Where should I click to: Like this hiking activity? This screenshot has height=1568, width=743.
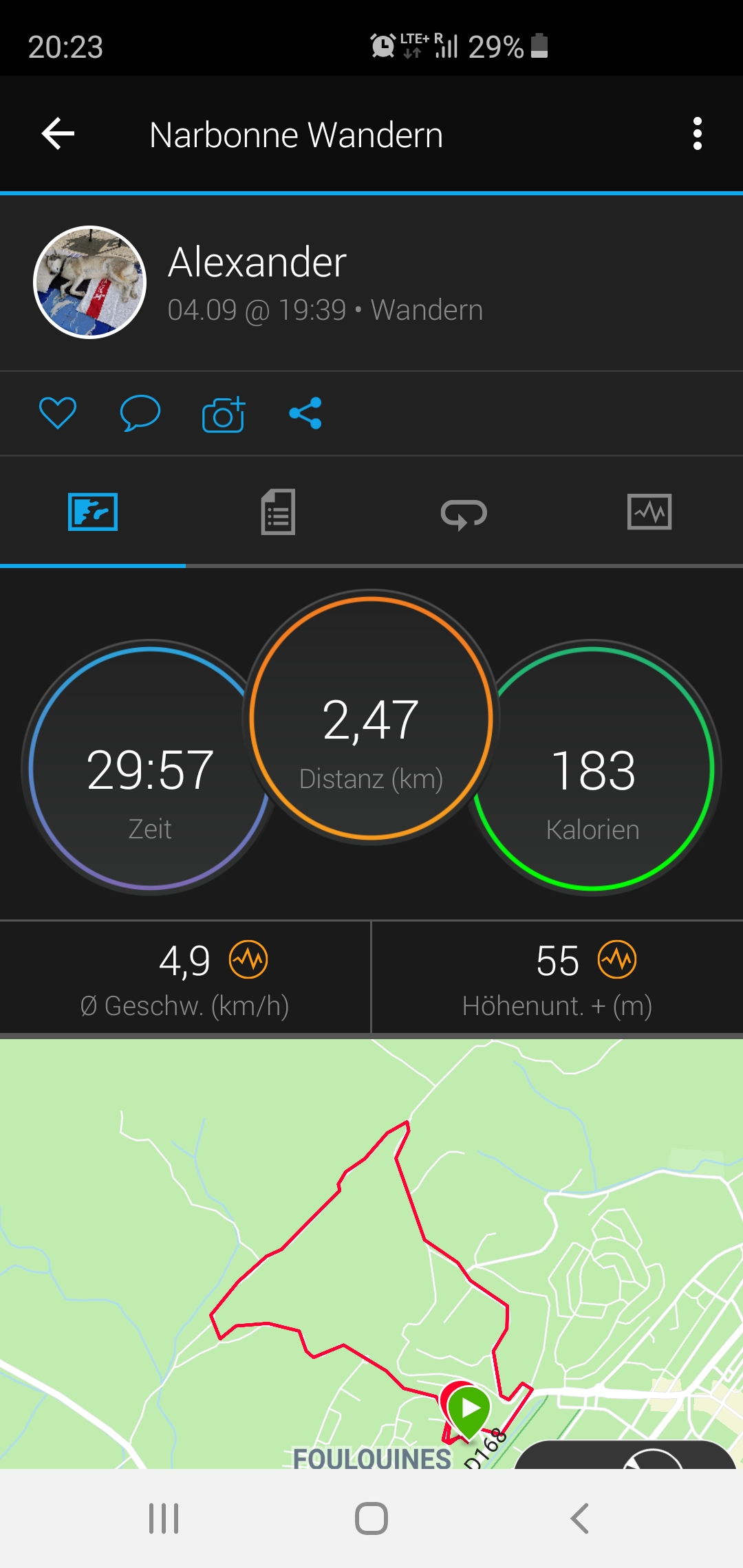point(58,413)
